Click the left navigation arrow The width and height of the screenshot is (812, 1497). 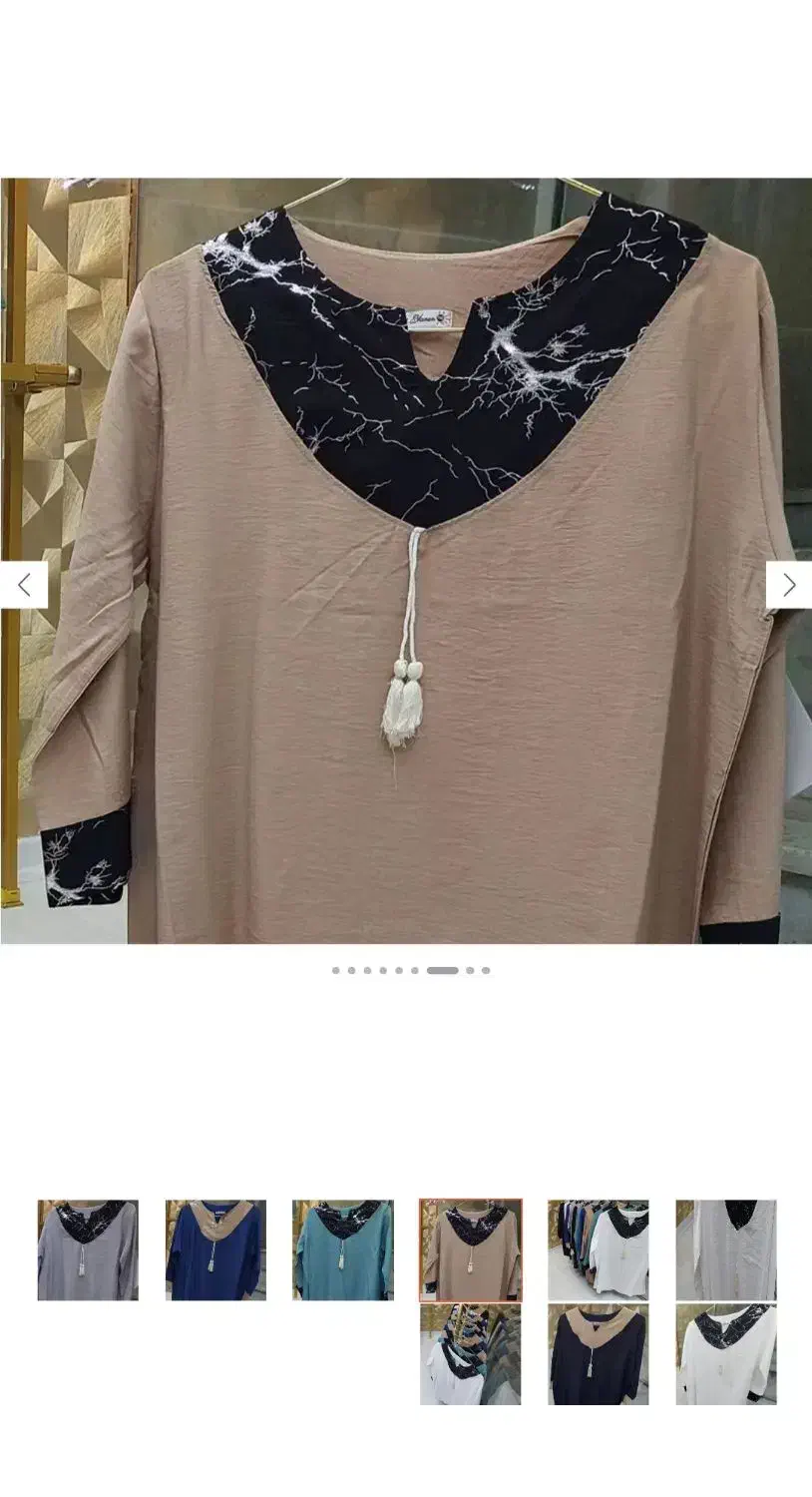coord(26,584)
